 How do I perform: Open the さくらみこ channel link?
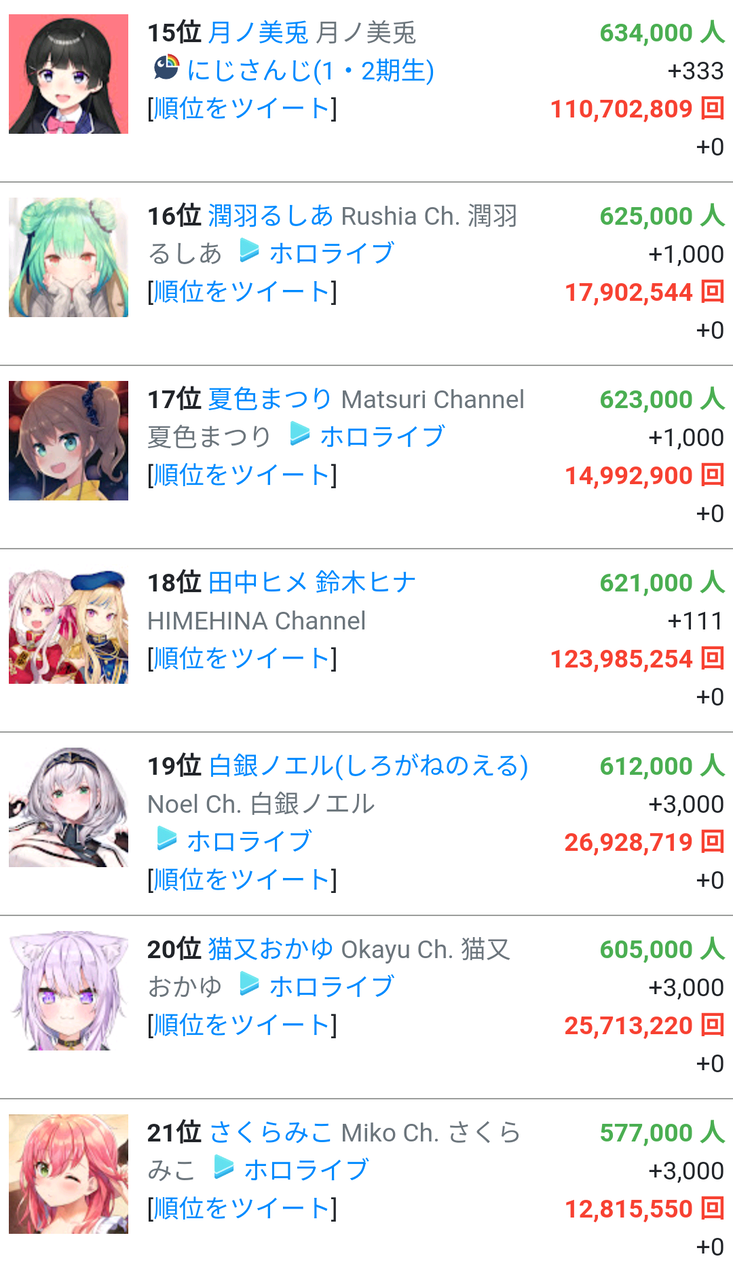(x=270, y=1133)
